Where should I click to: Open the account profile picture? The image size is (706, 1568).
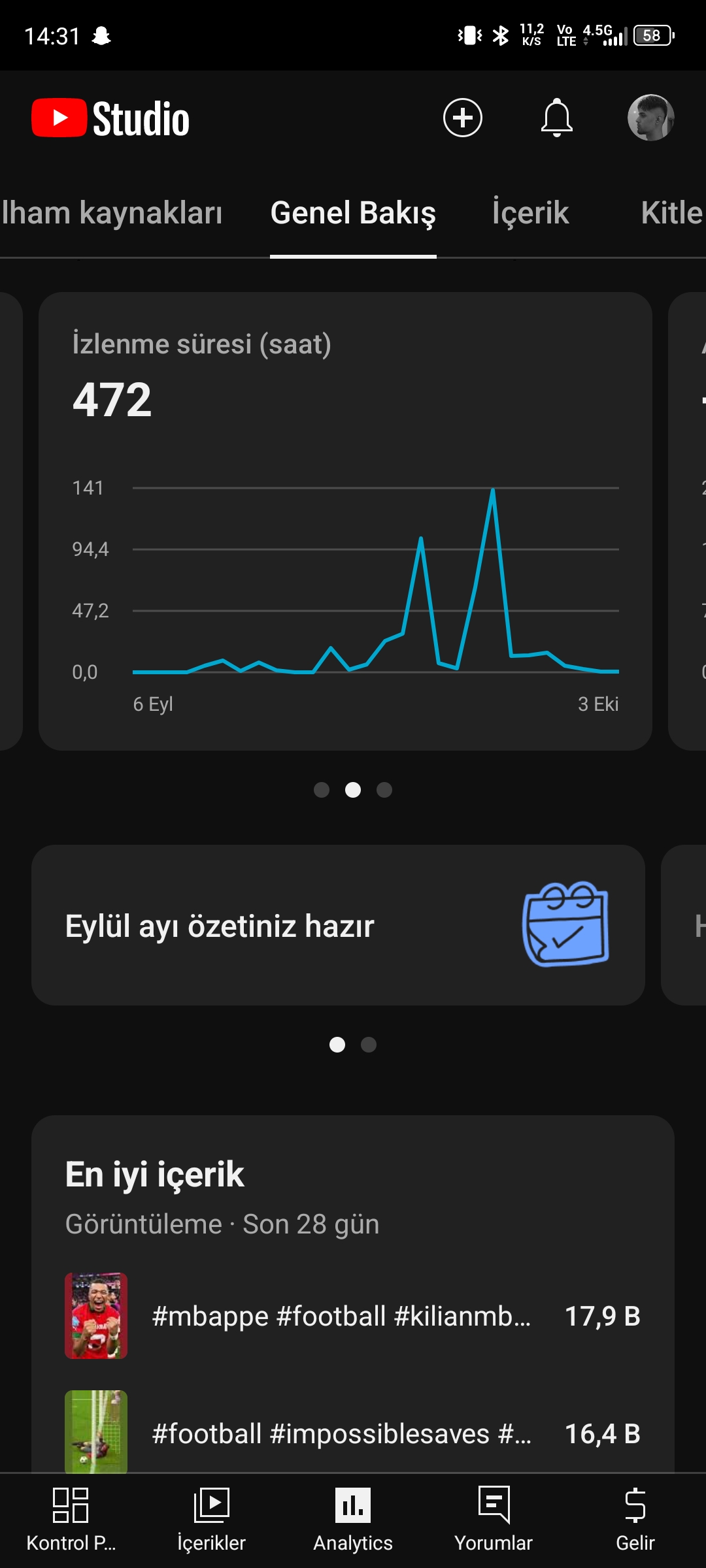pos(650,118)
